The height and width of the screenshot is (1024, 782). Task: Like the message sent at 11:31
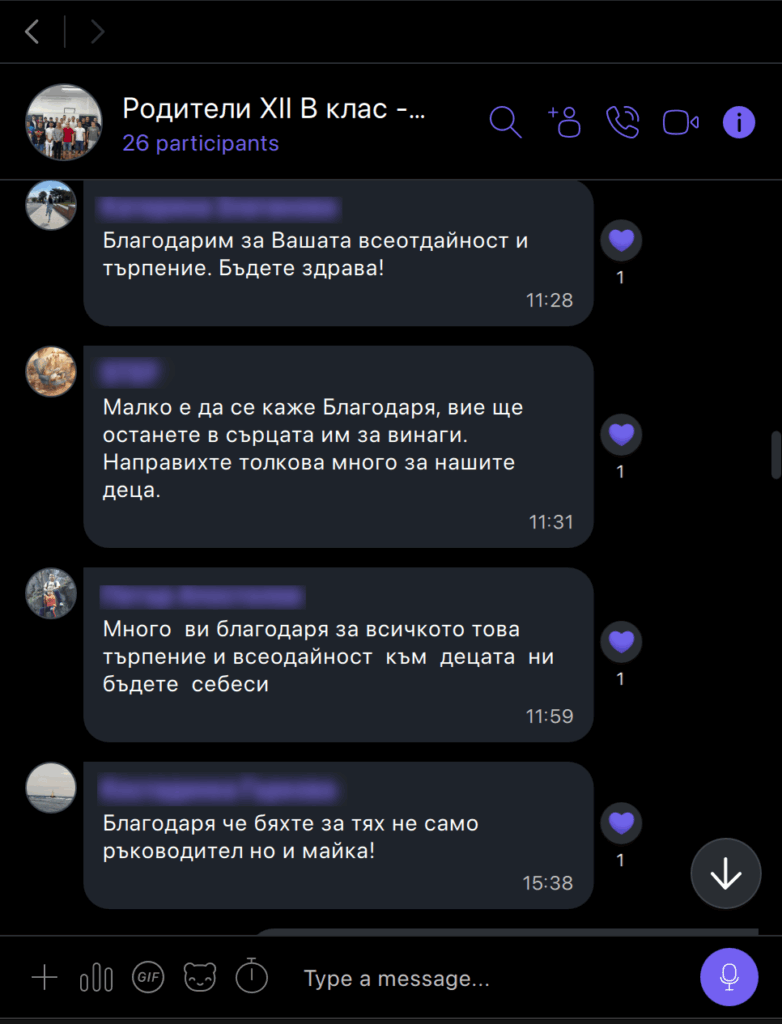621,434
